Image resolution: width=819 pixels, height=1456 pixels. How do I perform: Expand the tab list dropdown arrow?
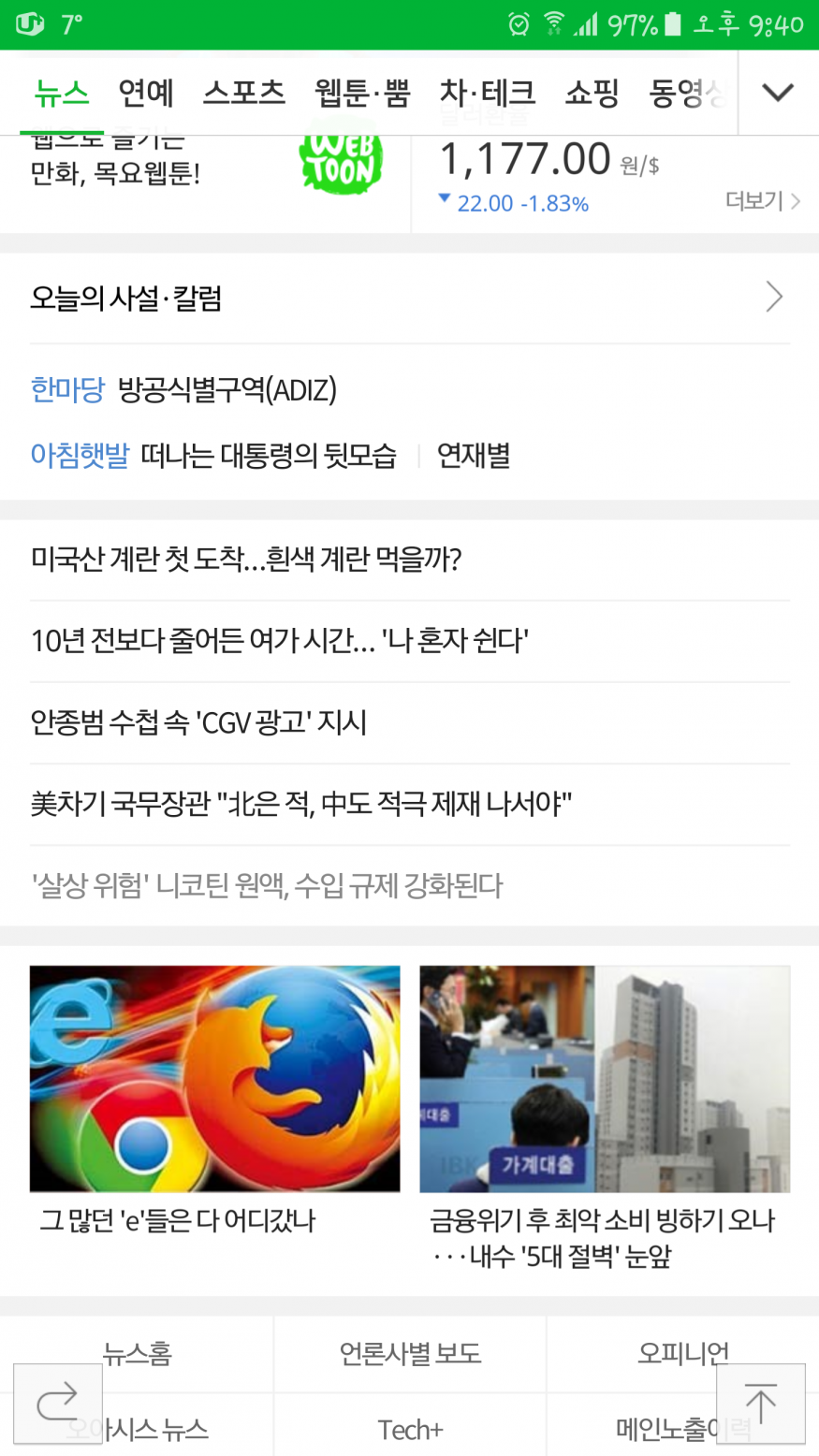778,93
